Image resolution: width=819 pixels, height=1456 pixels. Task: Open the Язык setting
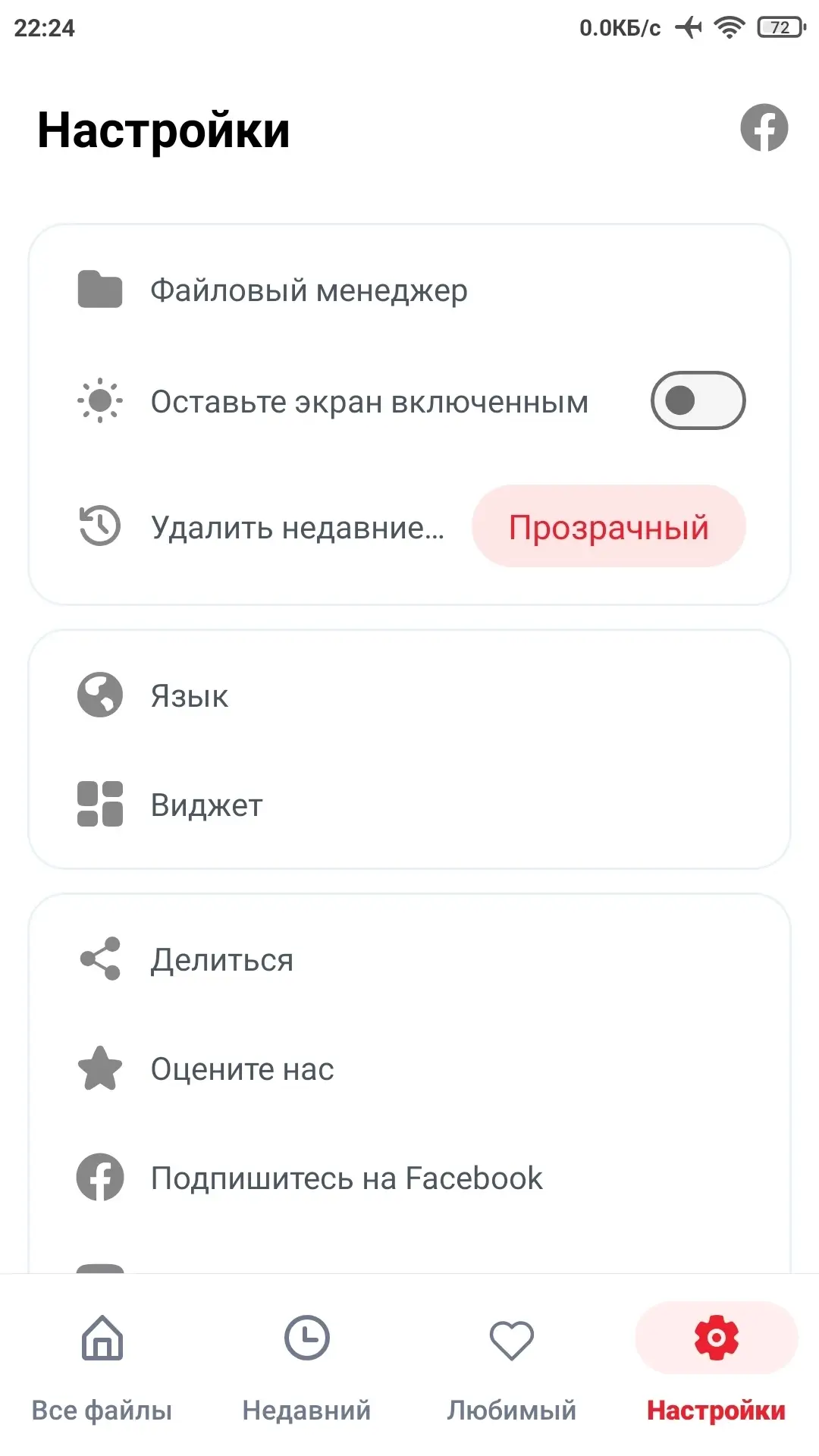point(190,695)
